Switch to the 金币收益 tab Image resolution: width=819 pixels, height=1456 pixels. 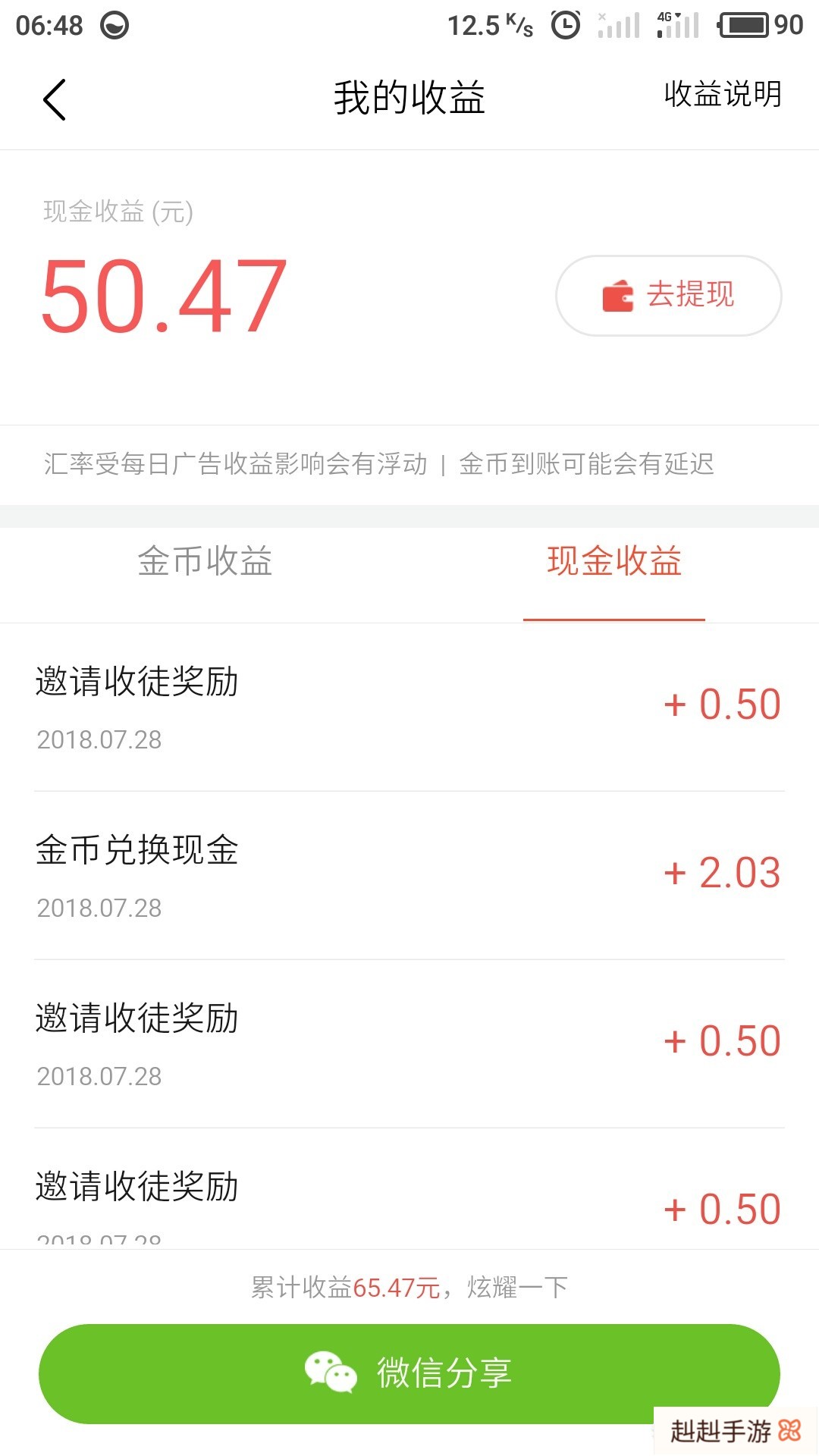205,562
